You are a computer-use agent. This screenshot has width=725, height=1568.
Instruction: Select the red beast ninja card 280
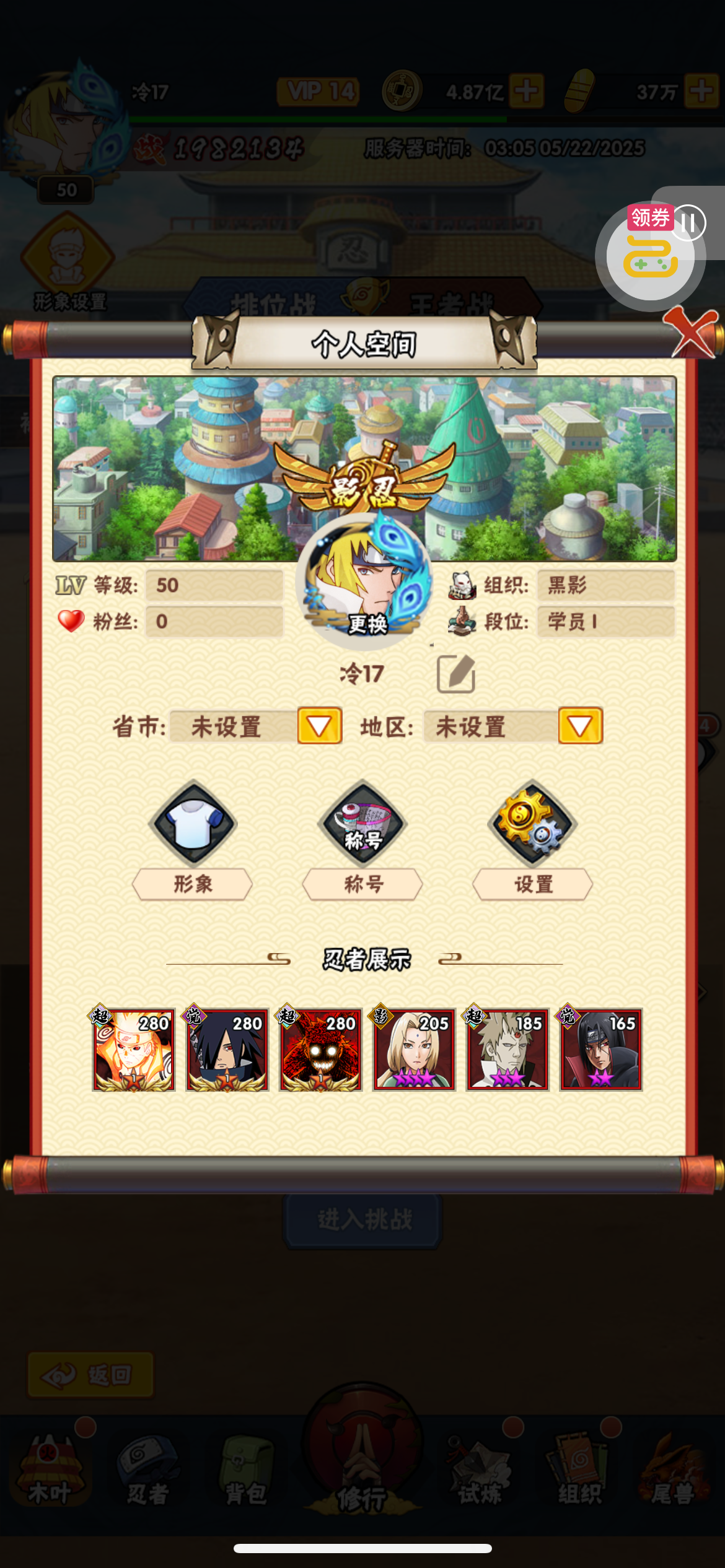[320, 1048]
